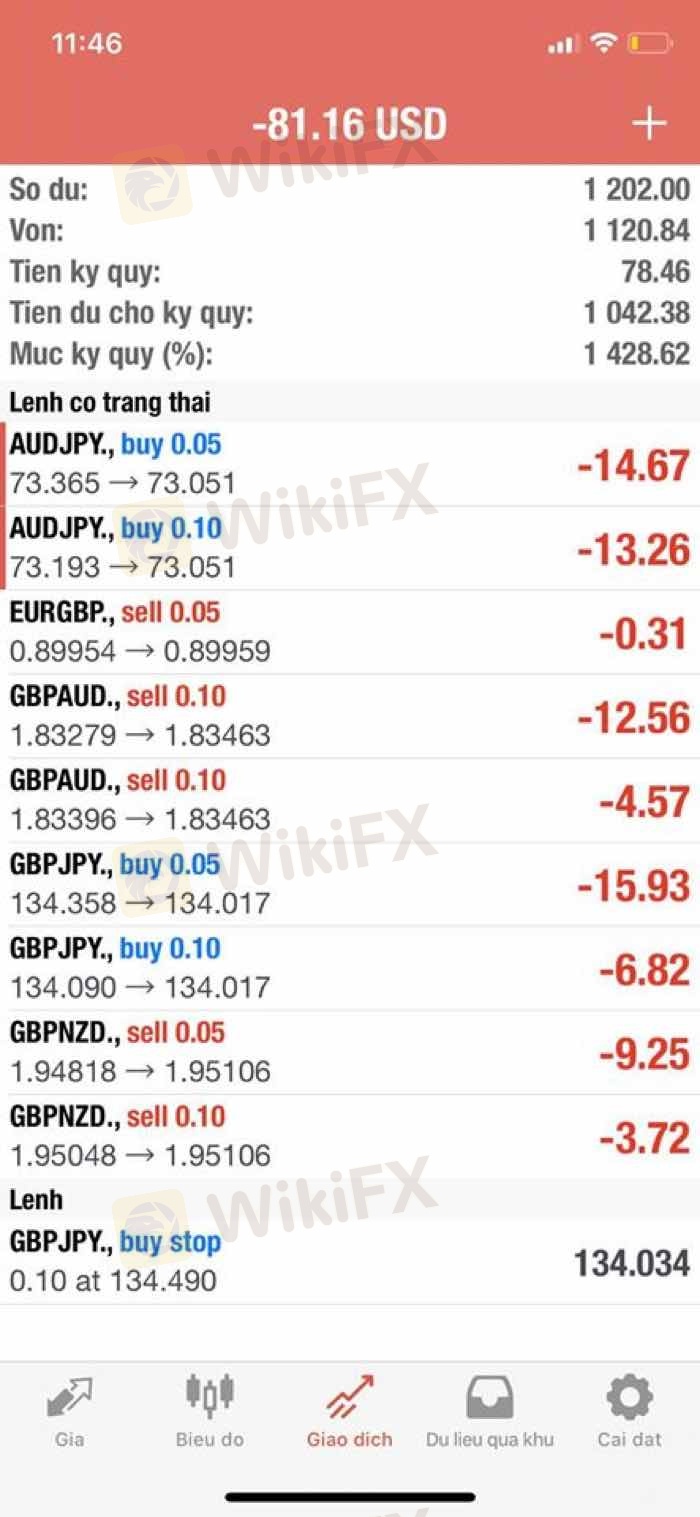Screen dimensions: 700x1517
Task: Open the GBPNZD sell 0.05 position
Action: pyautogui.click(x=350, y=1052)
